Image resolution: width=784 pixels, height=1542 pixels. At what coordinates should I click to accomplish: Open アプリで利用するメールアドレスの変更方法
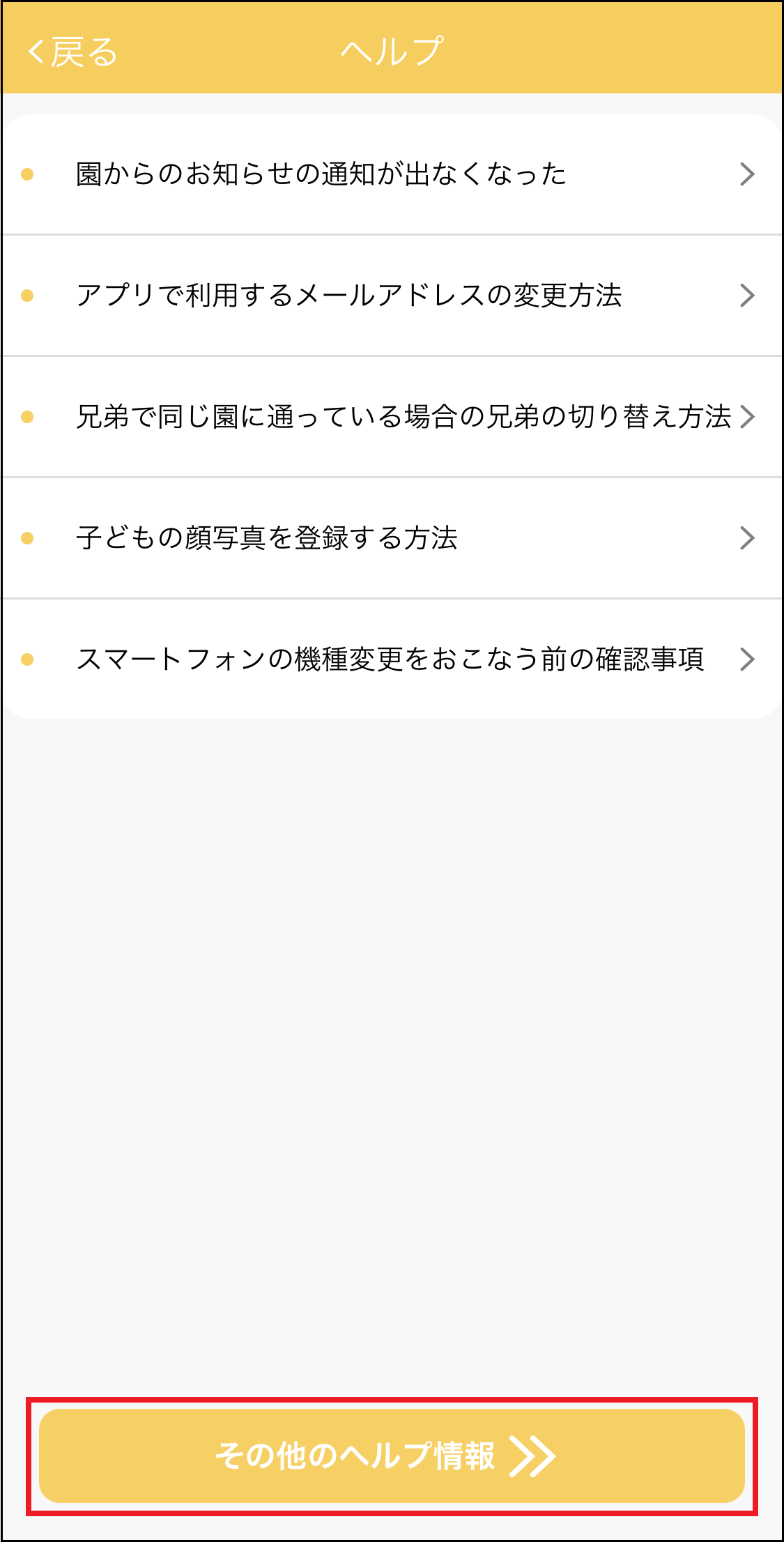(x=390, y=296)
